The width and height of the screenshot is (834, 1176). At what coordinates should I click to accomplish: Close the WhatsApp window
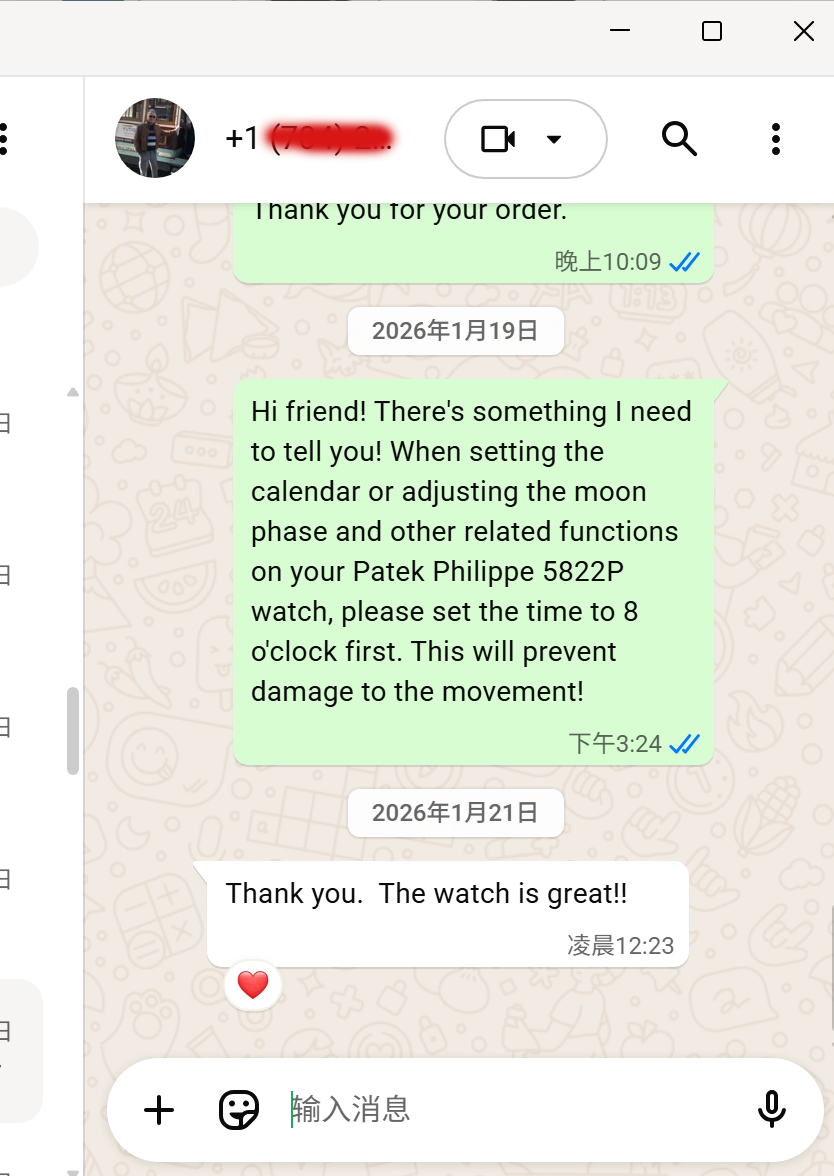(803, 32)
